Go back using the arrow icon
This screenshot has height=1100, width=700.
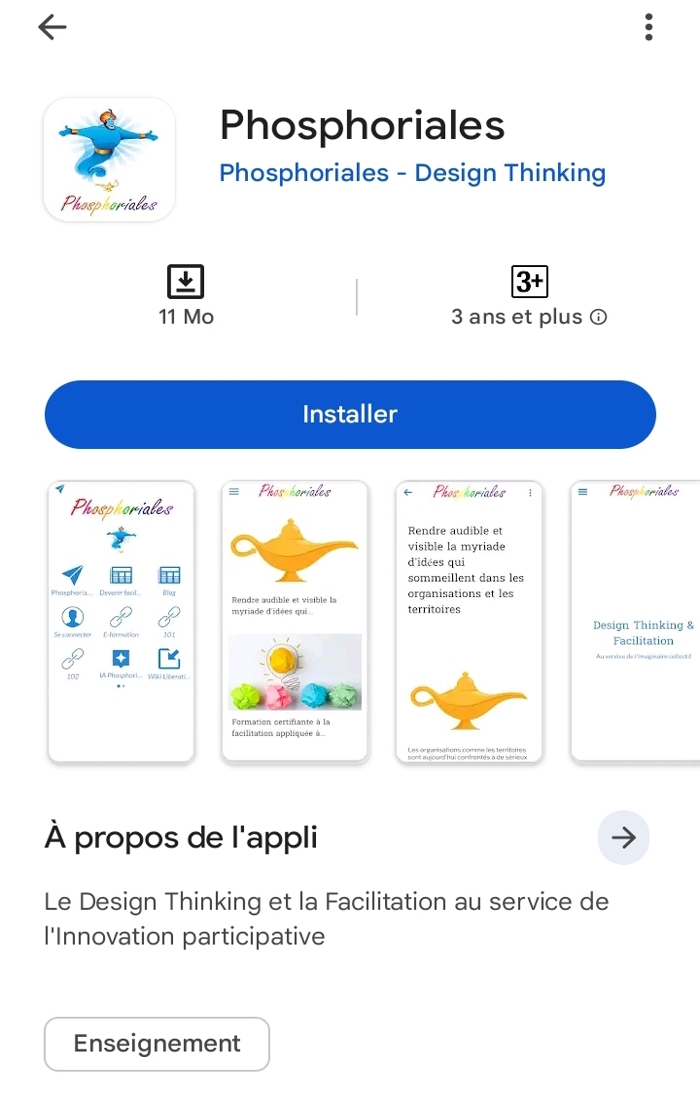click(x=52, y=27)
